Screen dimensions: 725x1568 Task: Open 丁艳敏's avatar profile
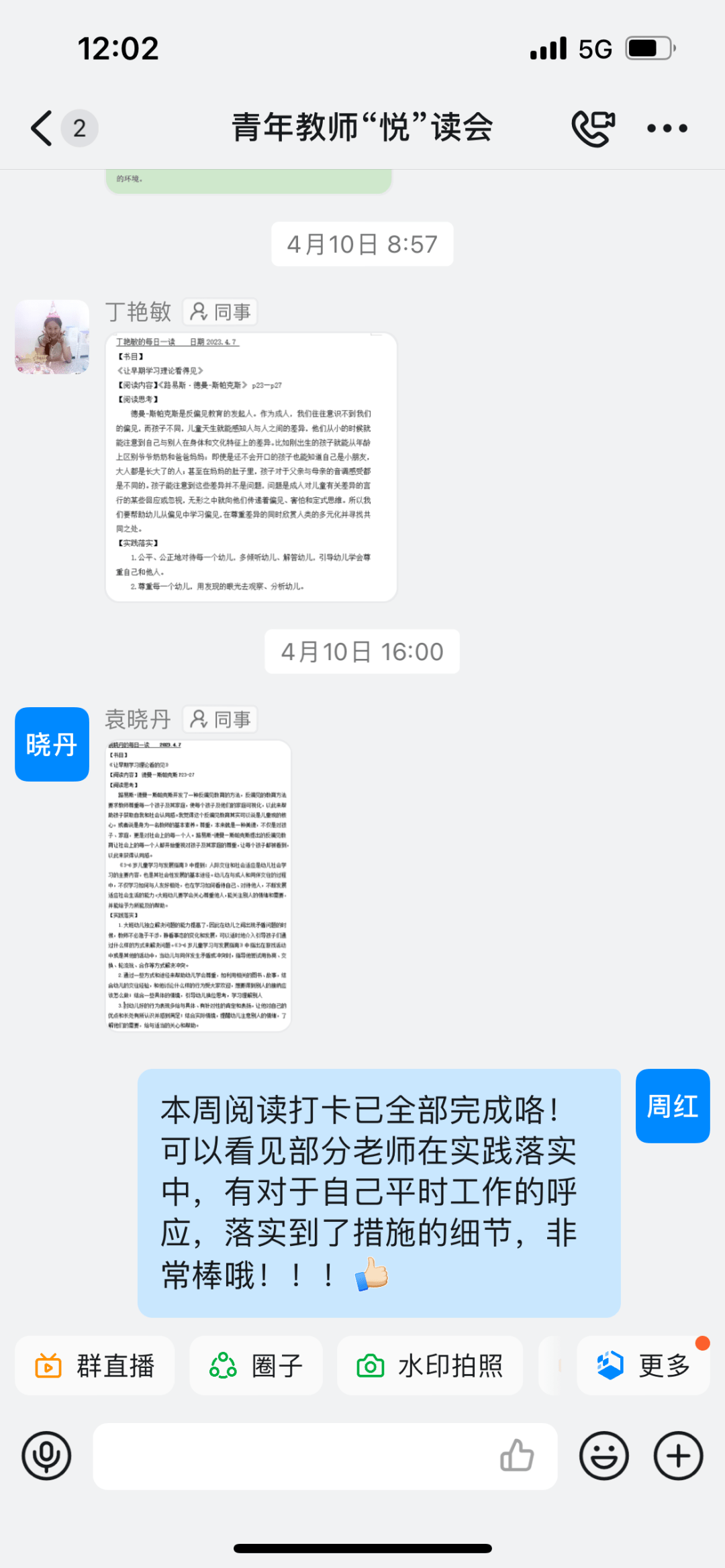coord(52,337)
